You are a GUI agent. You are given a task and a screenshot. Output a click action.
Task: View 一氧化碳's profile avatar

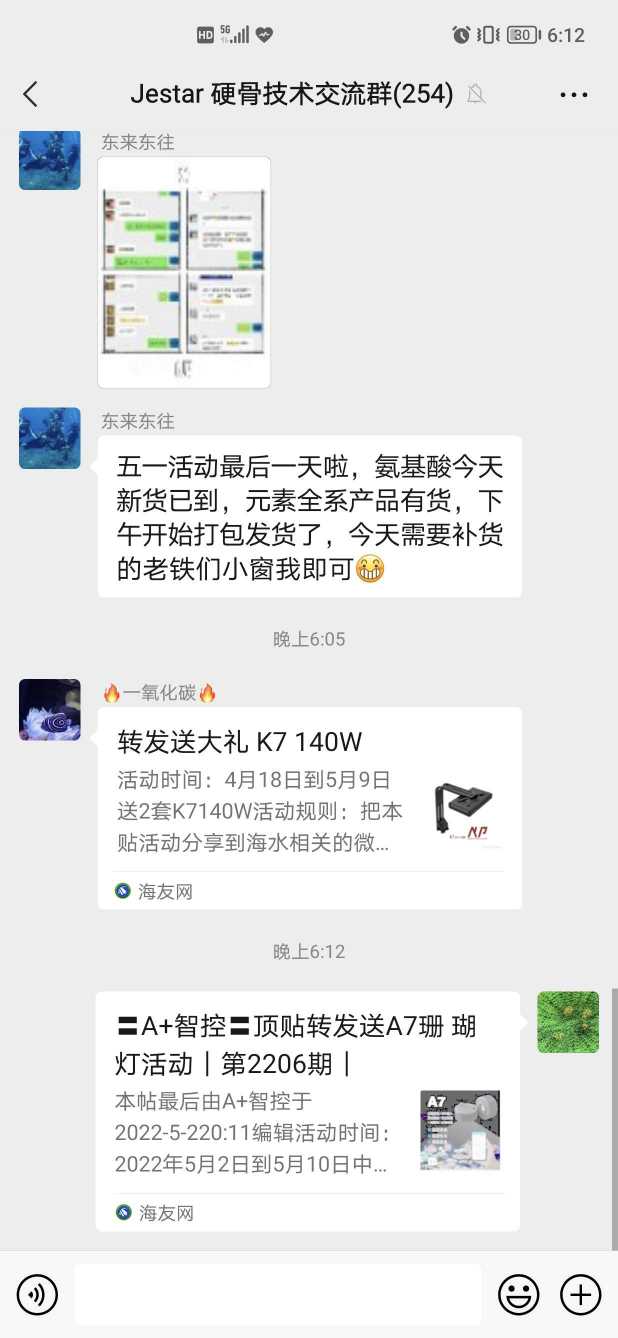pyautogui.click(x=50, y=710)
